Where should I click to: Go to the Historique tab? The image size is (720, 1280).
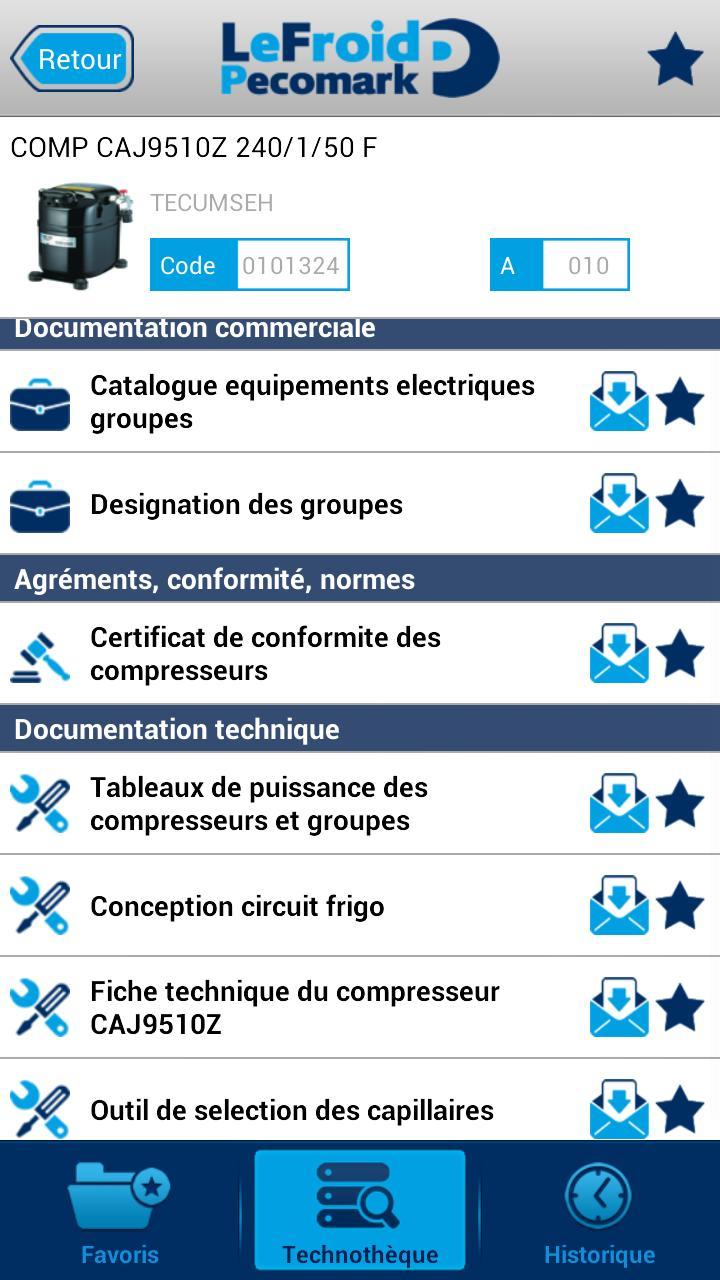[x=599, y=1212]
